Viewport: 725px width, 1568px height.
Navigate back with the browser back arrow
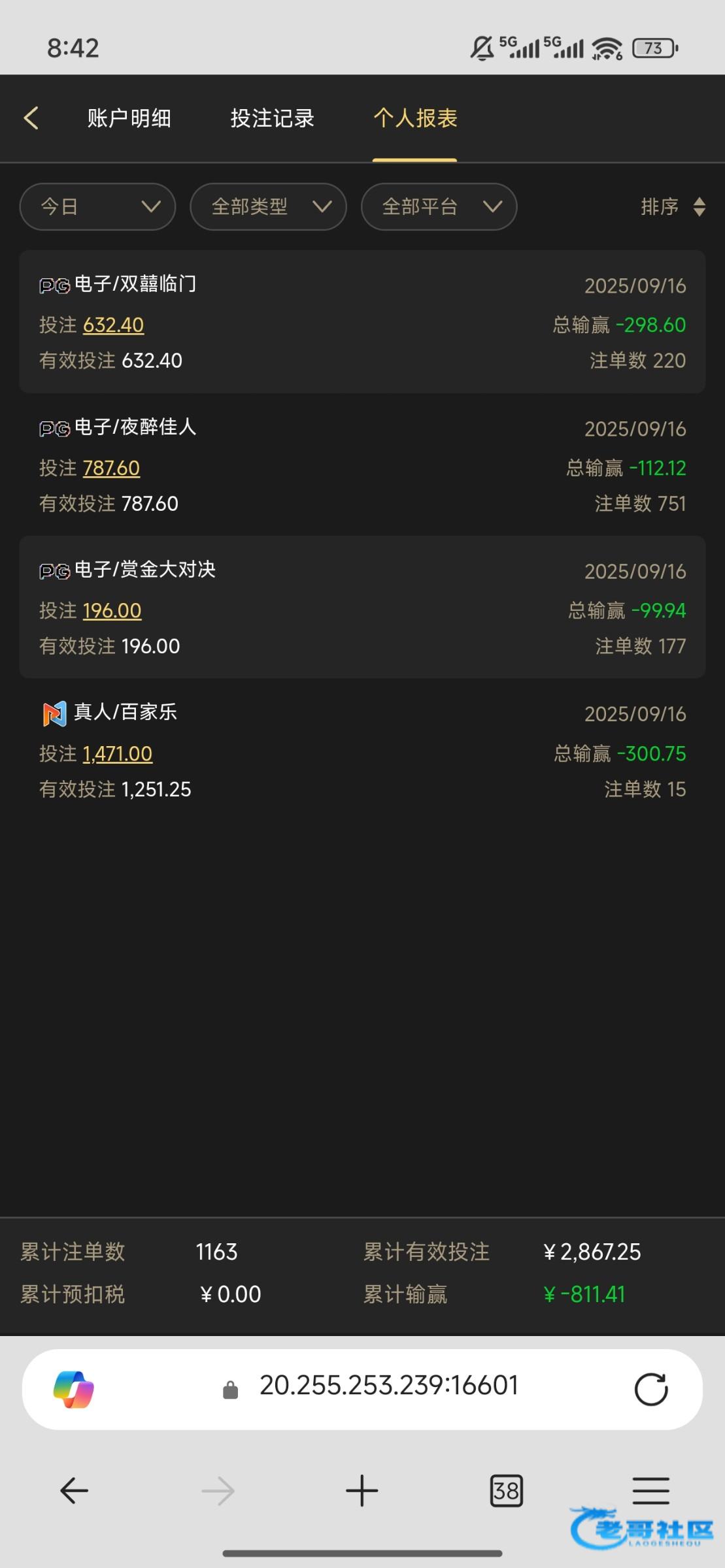(74, 1491)
